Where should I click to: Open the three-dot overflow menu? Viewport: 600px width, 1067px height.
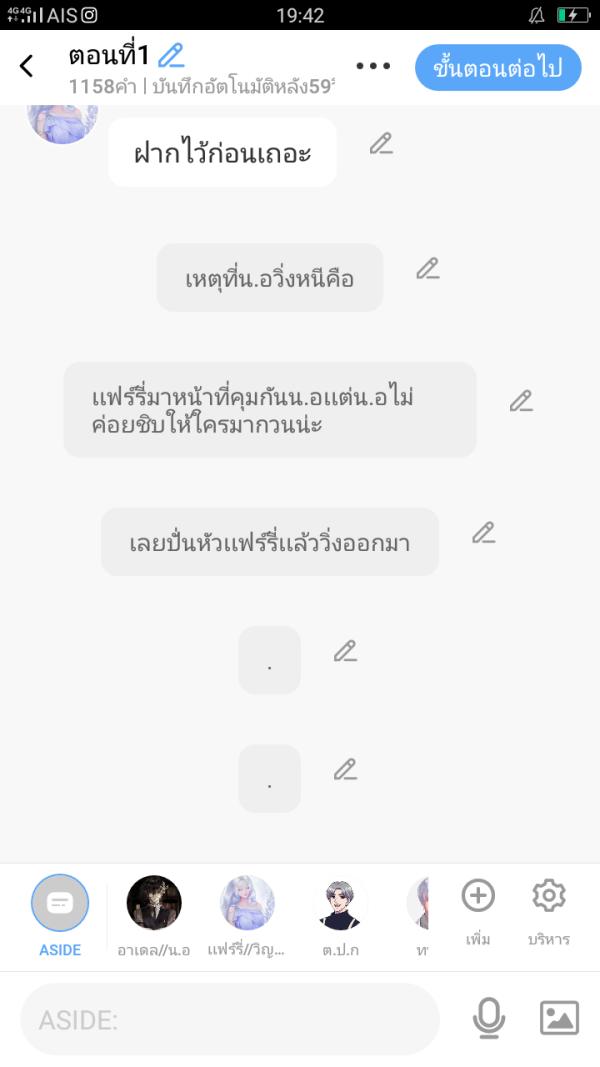(373, 67)
